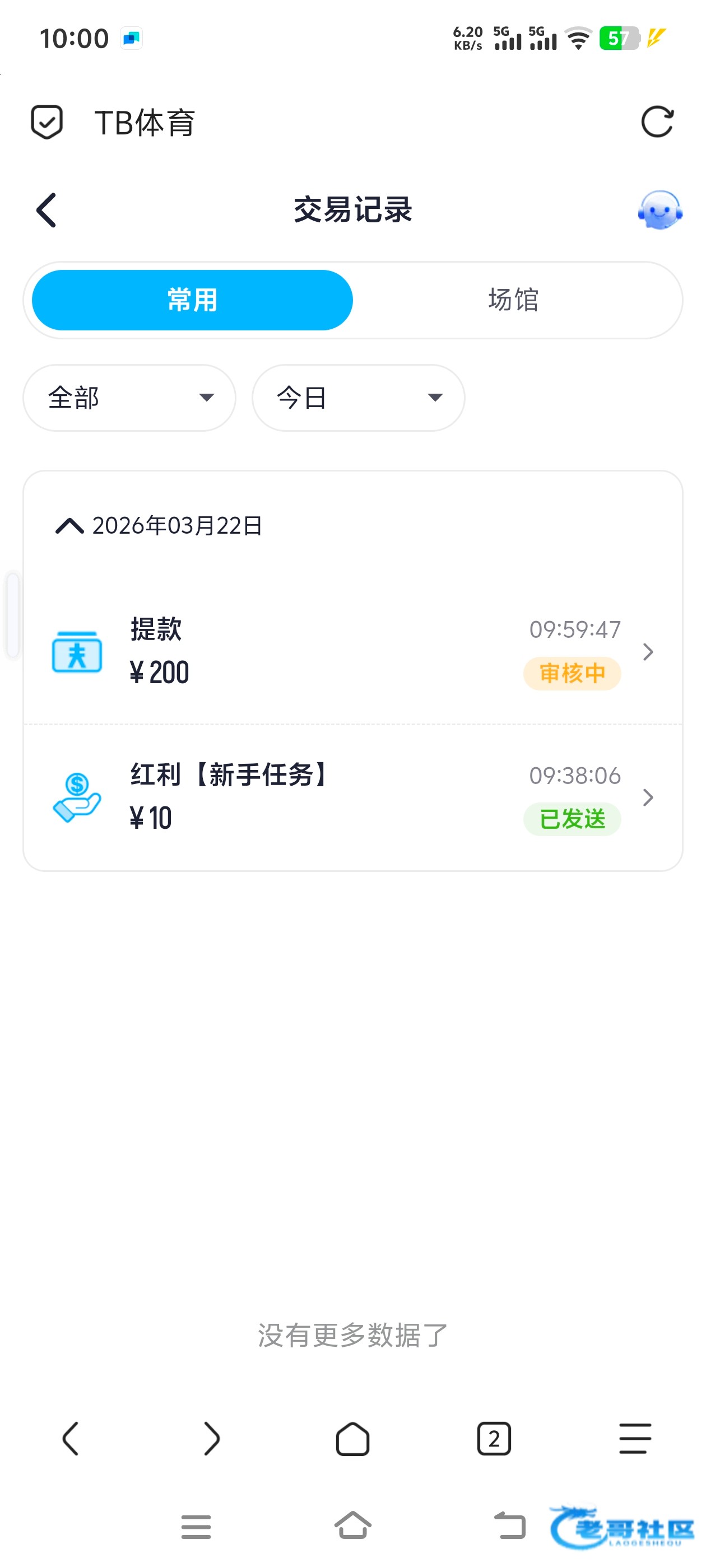The image size is (706, 1568).
Task: Open the site security shield info
Action: (47, 122)
